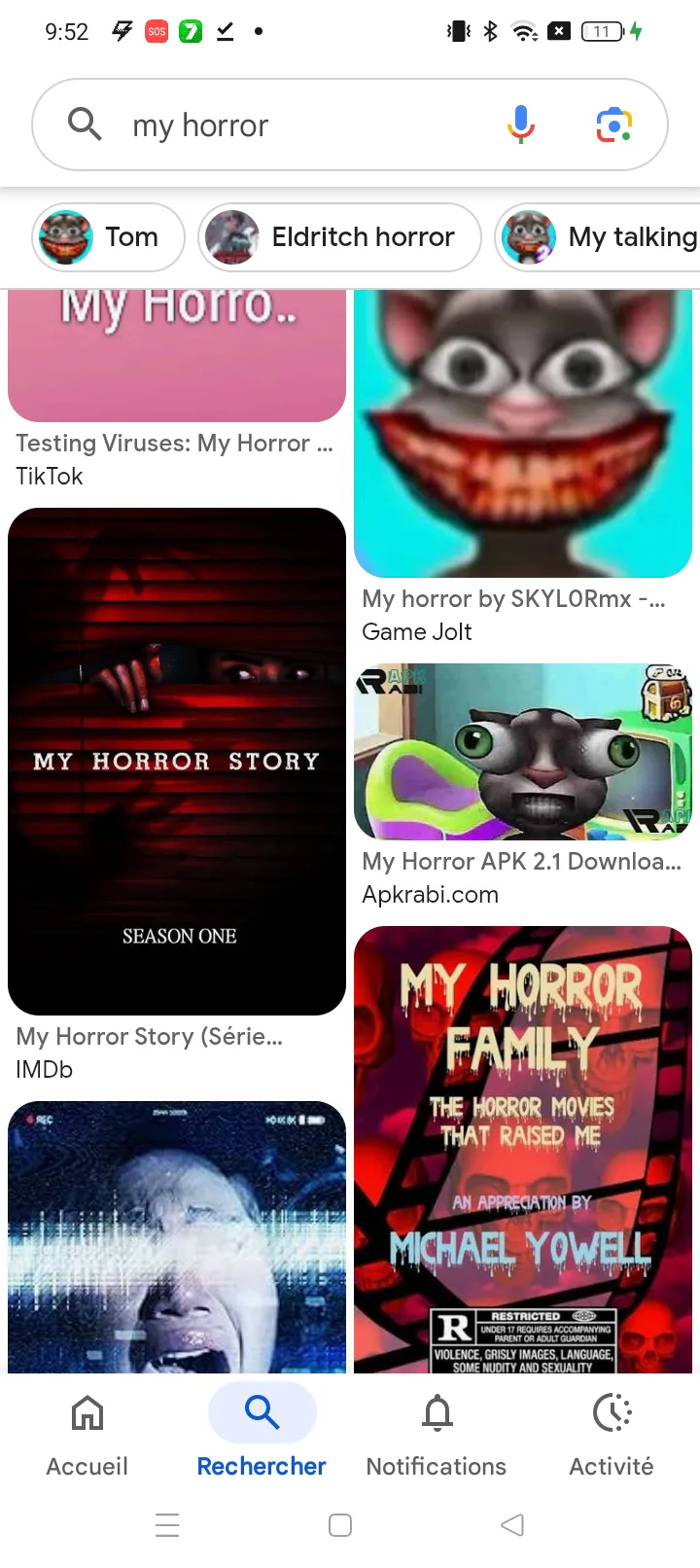700x1568 pixels.
Task: Switch to the Rechercher tab
Action: pyautogui.click(x=262, y=1436)
